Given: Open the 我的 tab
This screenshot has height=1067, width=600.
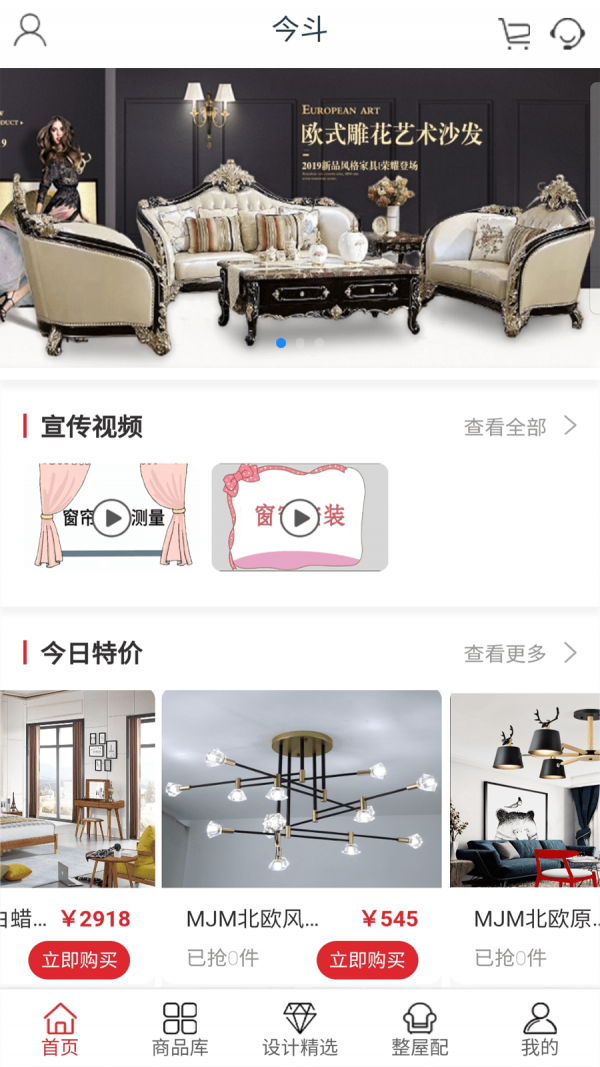Looking at the screenshot, I should click(x=539, y=1030).
